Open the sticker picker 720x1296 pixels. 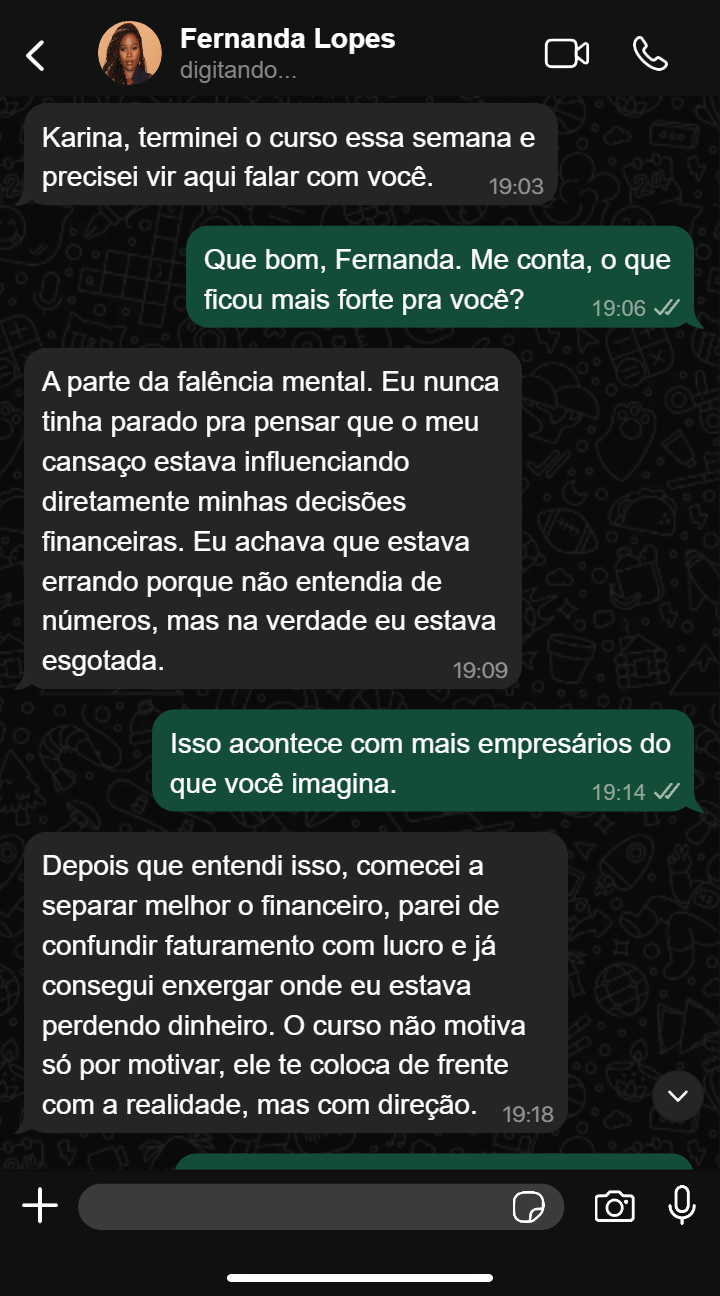click(528, 1208)
